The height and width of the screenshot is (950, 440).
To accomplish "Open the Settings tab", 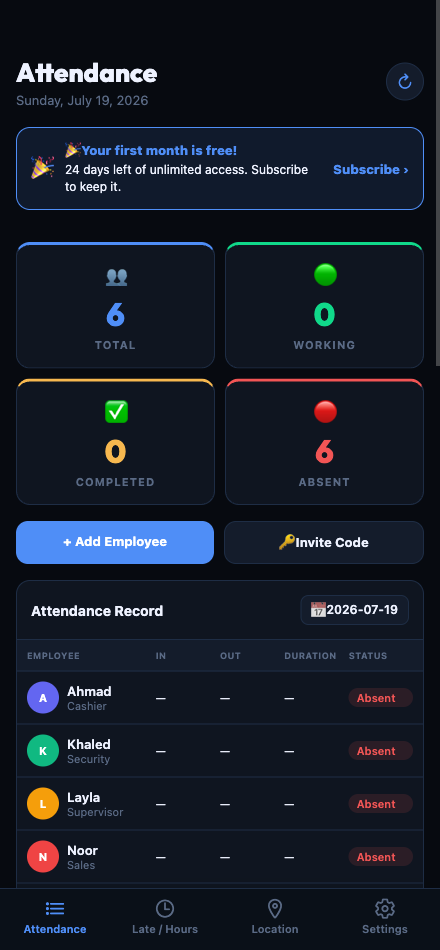I will (x=385, y=917).
